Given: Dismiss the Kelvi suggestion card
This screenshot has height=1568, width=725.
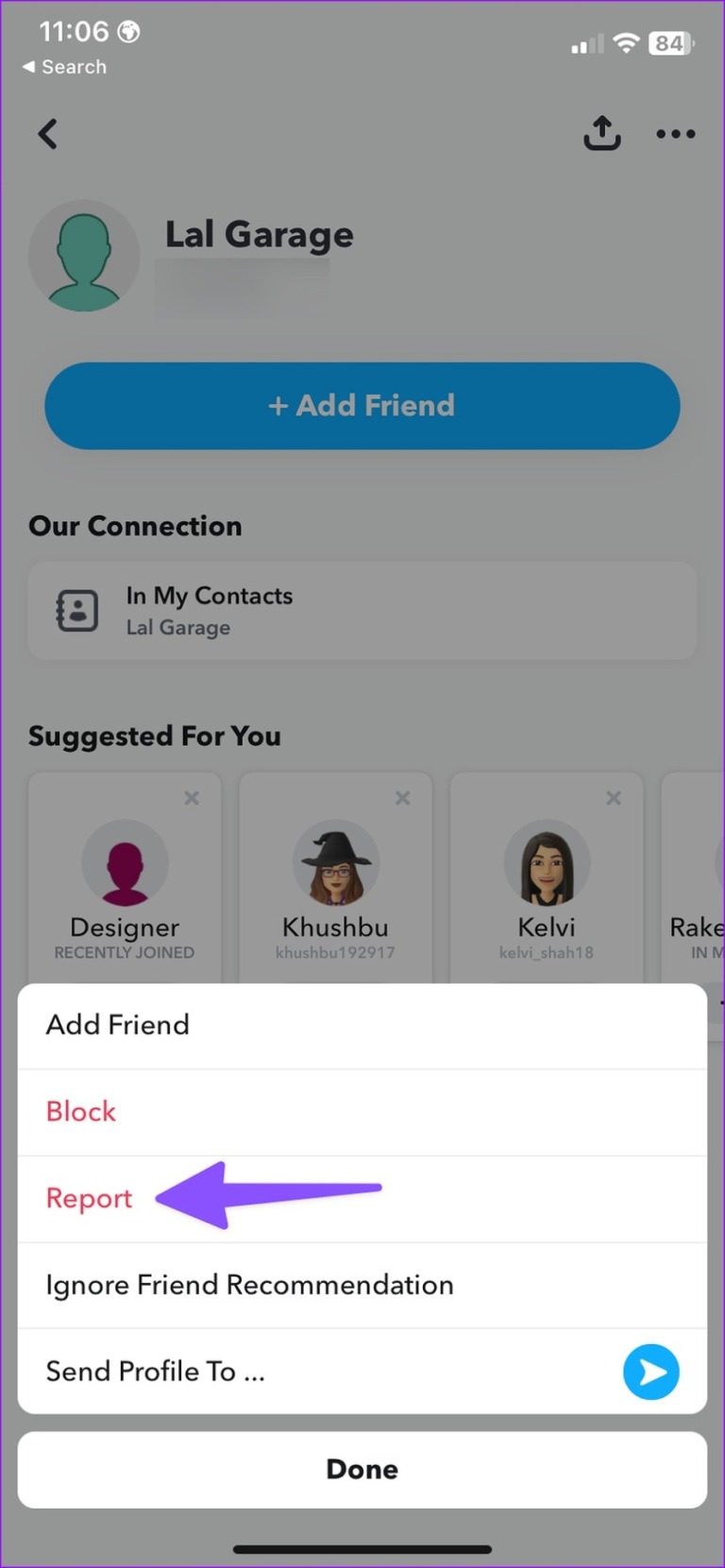Looking at the screenshot, I should pyautogui.click(x=613, y=798).
